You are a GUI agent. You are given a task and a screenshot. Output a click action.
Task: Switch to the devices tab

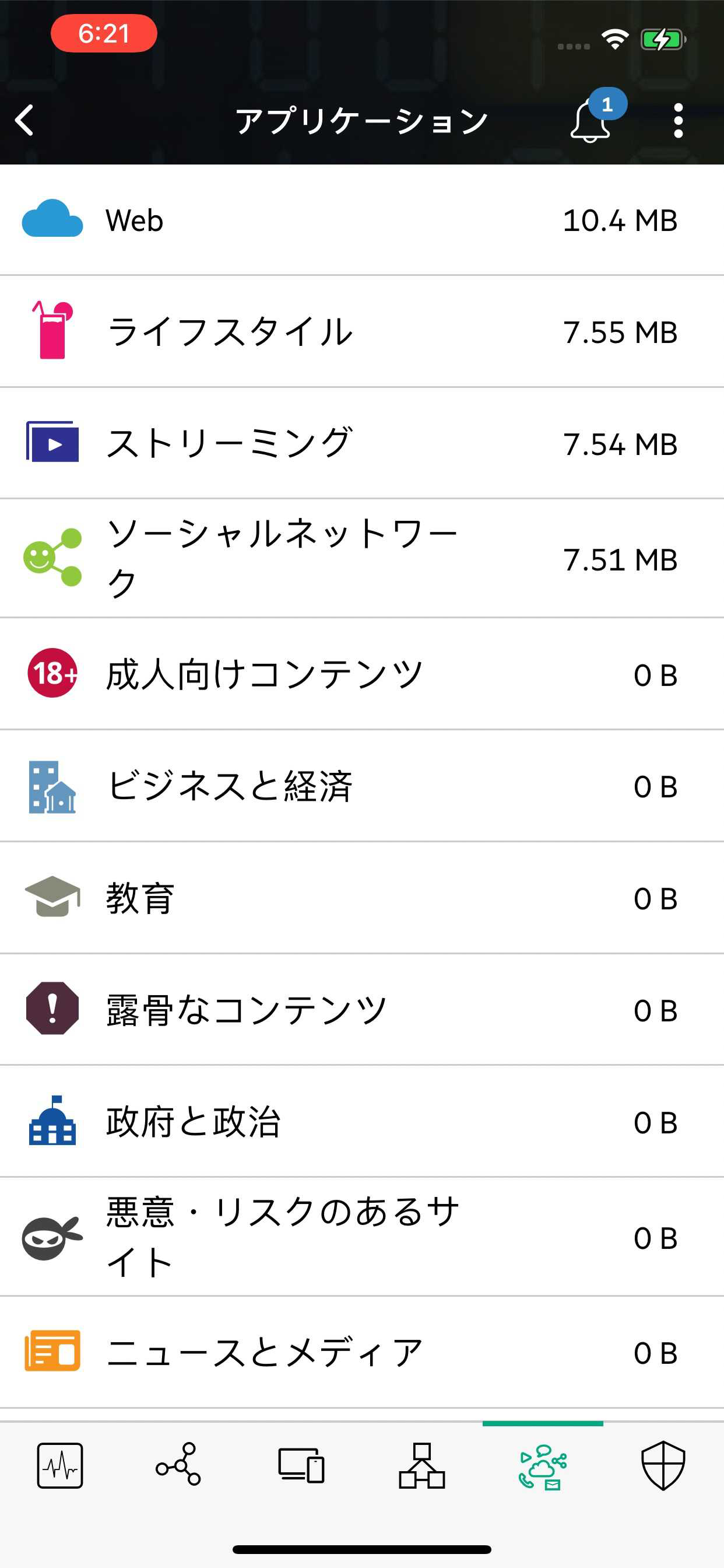pyautogui.click(x=301, y=1466)
